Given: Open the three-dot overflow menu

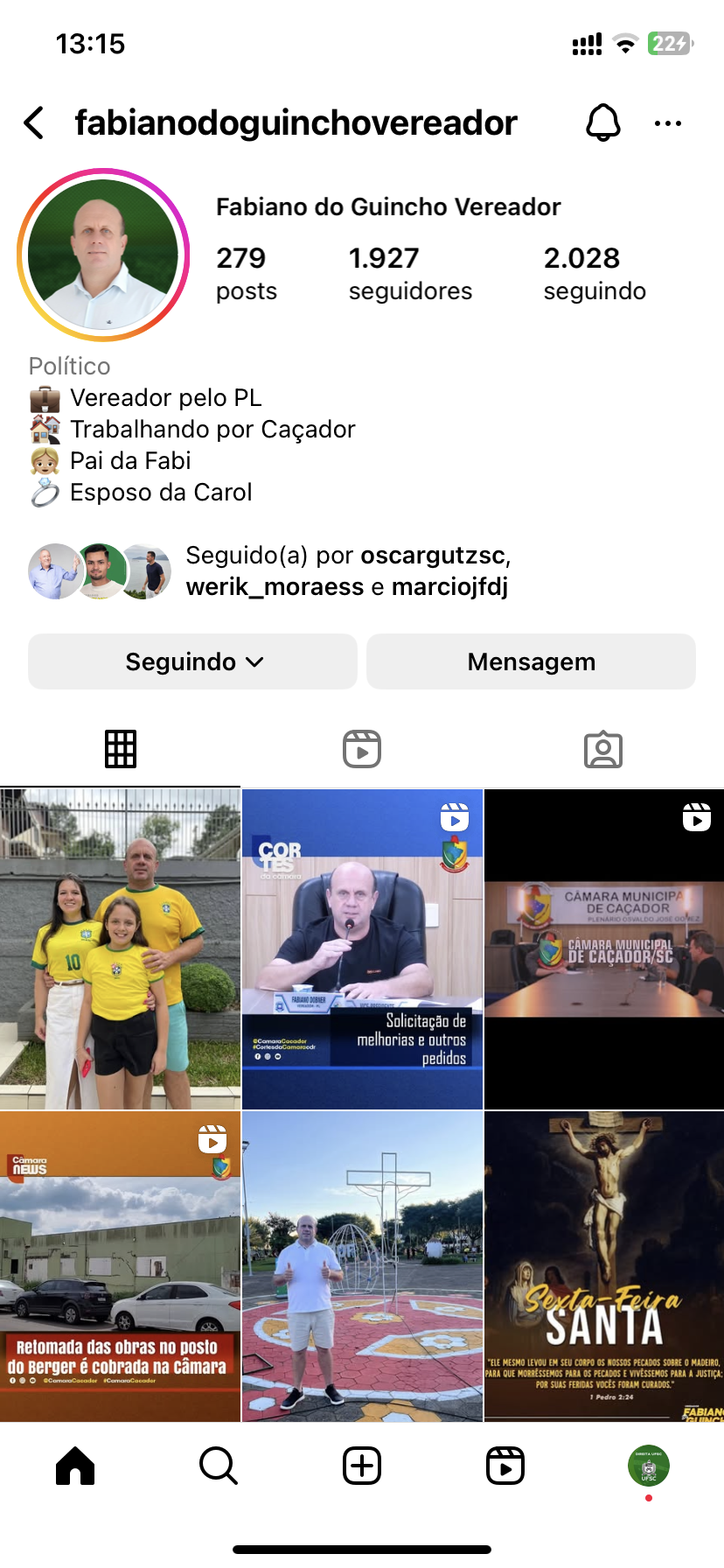Looking at the screenshot, I should (x=667, y=123).
